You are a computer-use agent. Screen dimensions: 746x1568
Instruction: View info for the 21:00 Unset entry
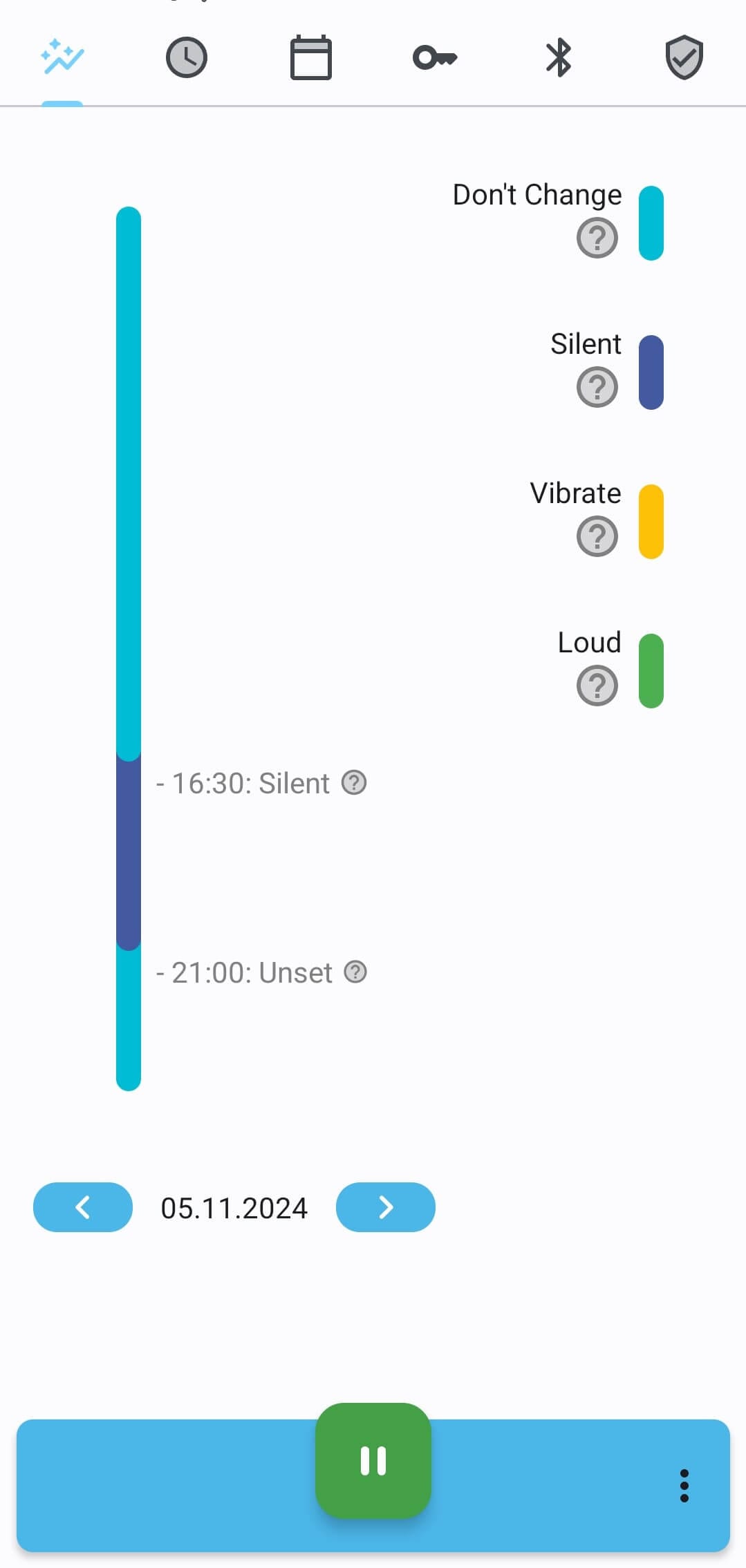(355, 972)
